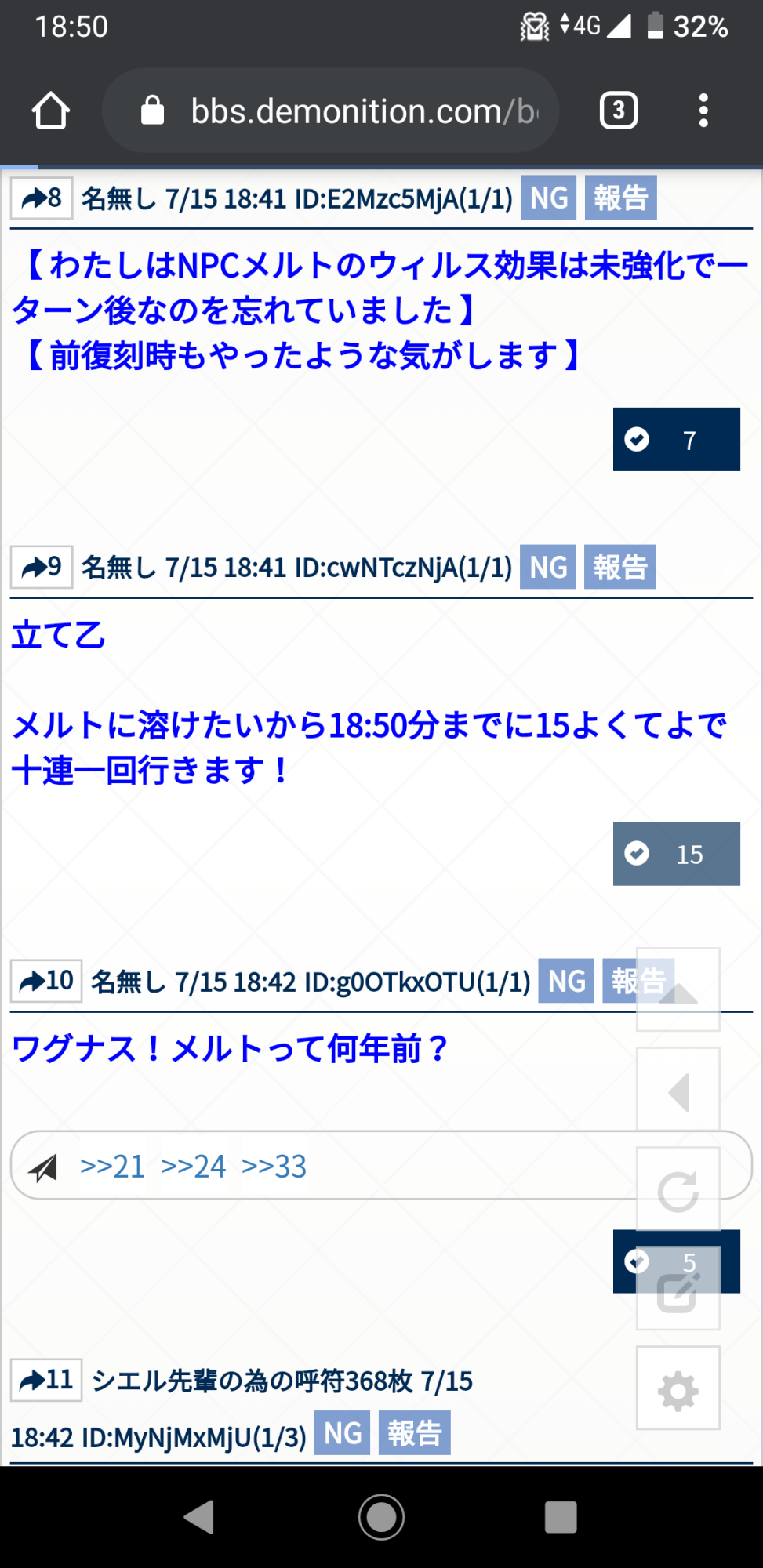Open the tab switcher showing 3 tabs

click(x=618, y=111)
